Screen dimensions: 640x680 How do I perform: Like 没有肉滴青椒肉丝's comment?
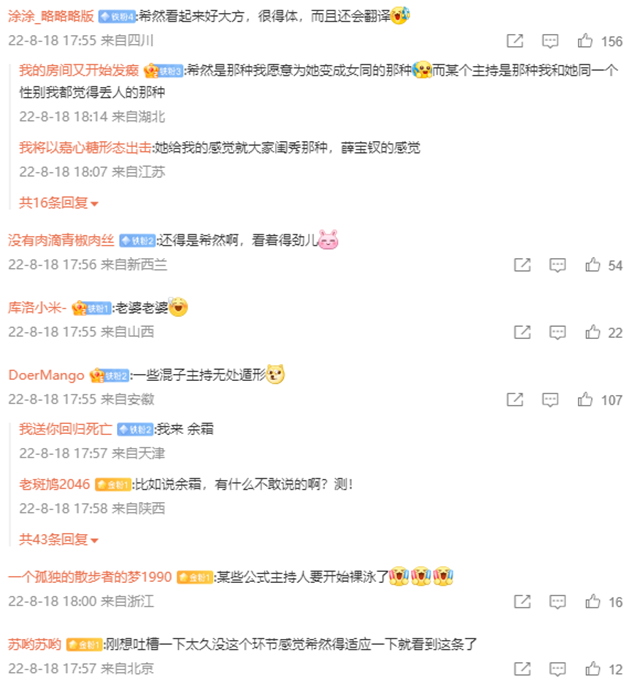592,265
